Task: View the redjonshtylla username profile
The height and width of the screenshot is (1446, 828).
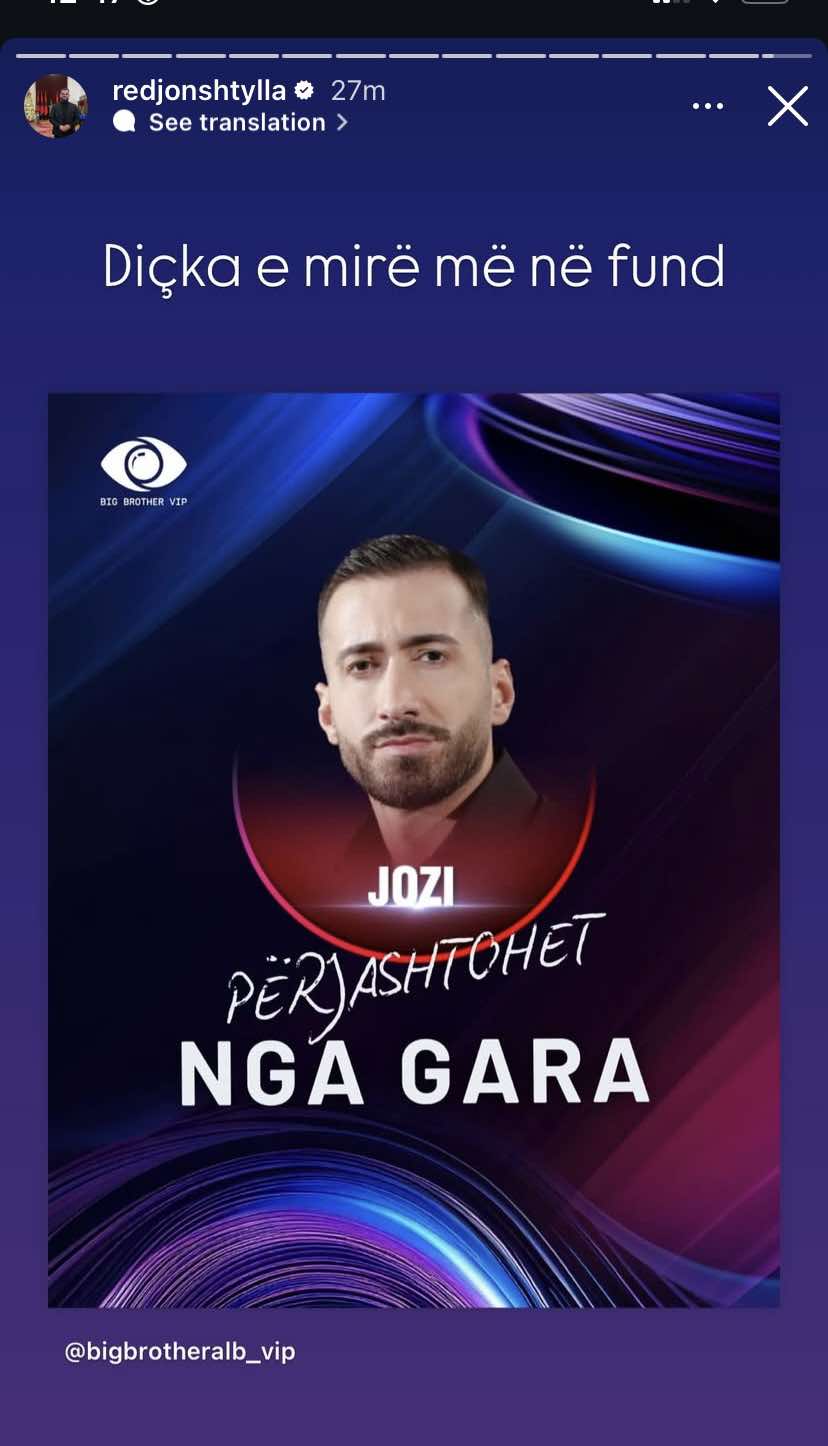Action: [199, 91]
